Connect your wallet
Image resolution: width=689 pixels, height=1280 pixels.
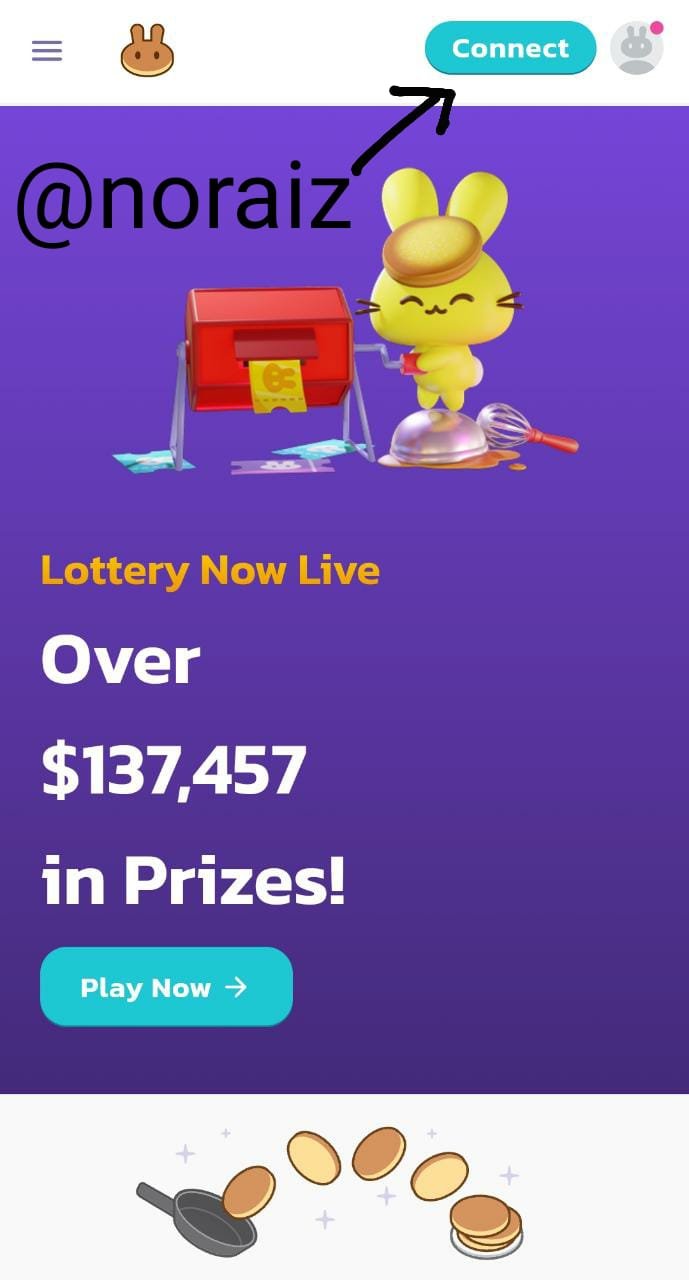[x=510, y=48]
